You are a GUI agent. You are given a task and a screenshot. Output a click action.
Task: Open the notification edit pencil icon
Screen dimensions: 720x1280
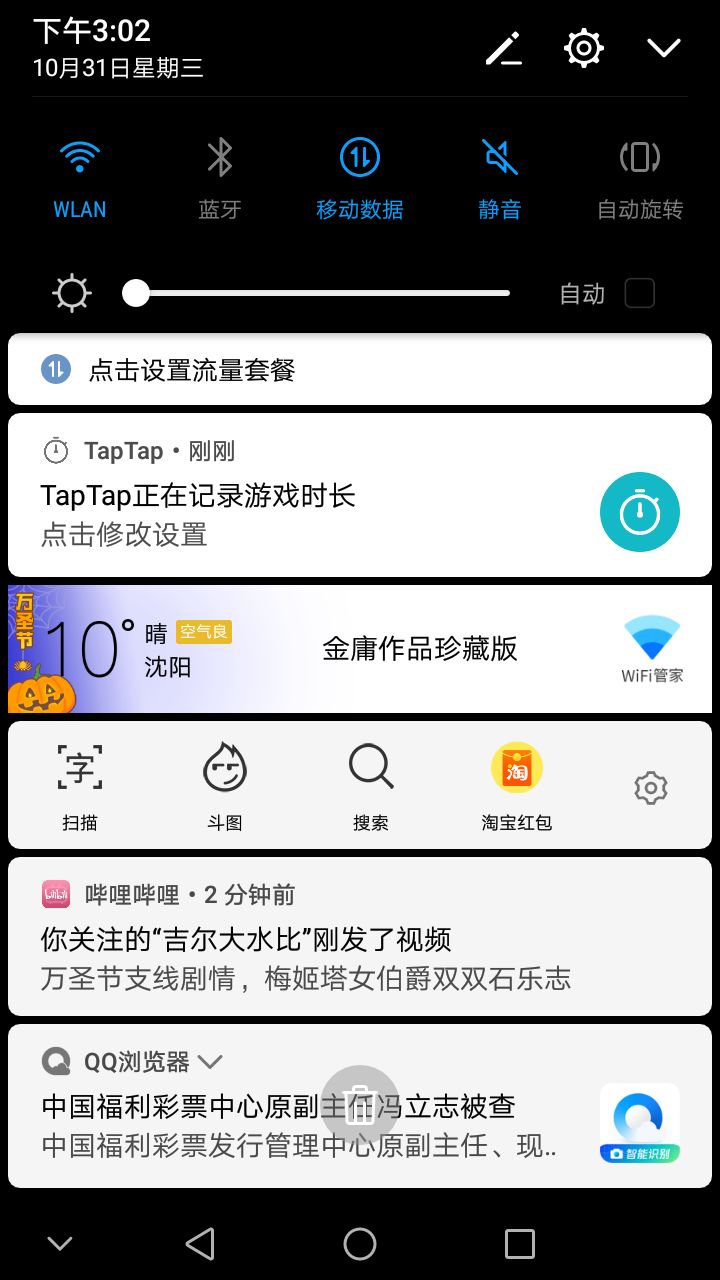tap(503, 47)
